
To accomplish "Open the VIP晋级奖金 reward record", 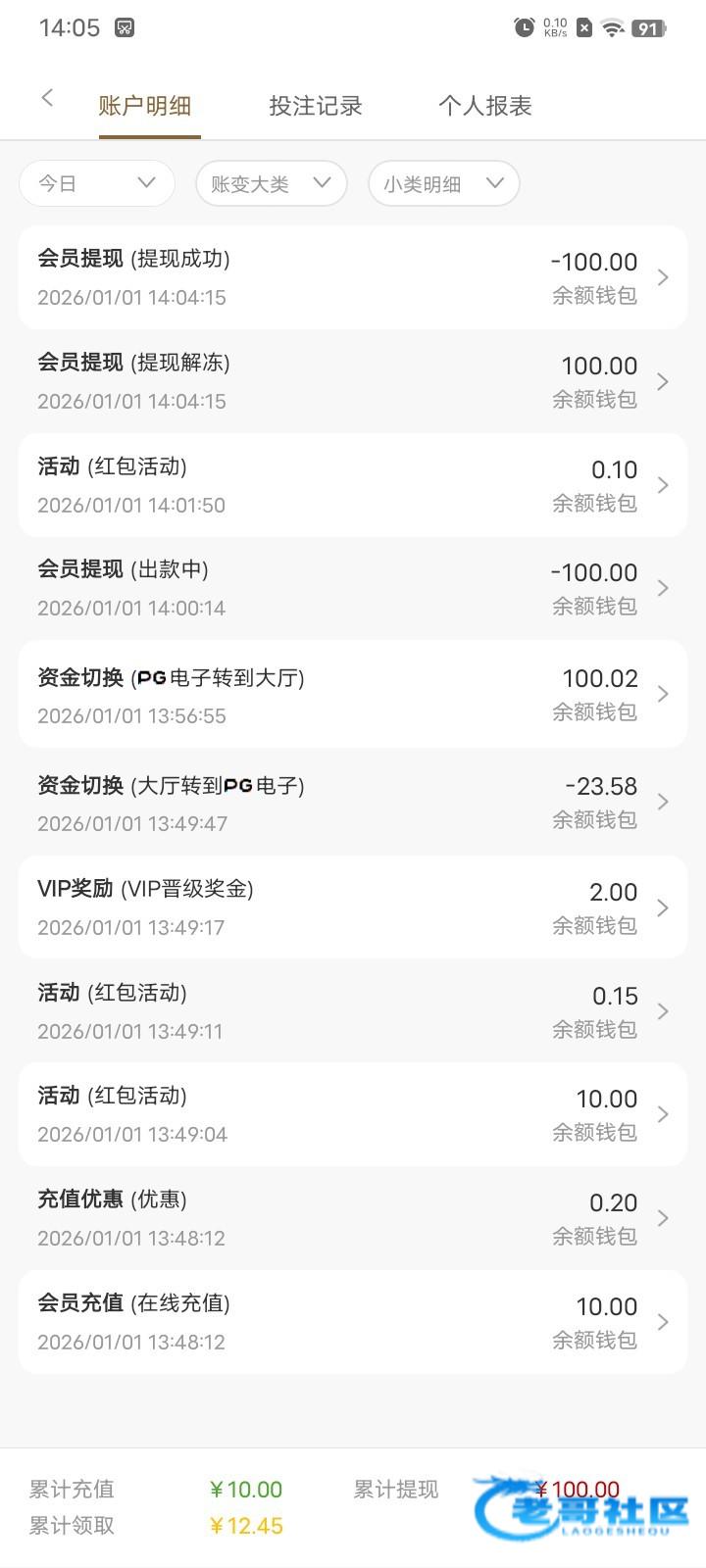I will click(x=353, y=907).
